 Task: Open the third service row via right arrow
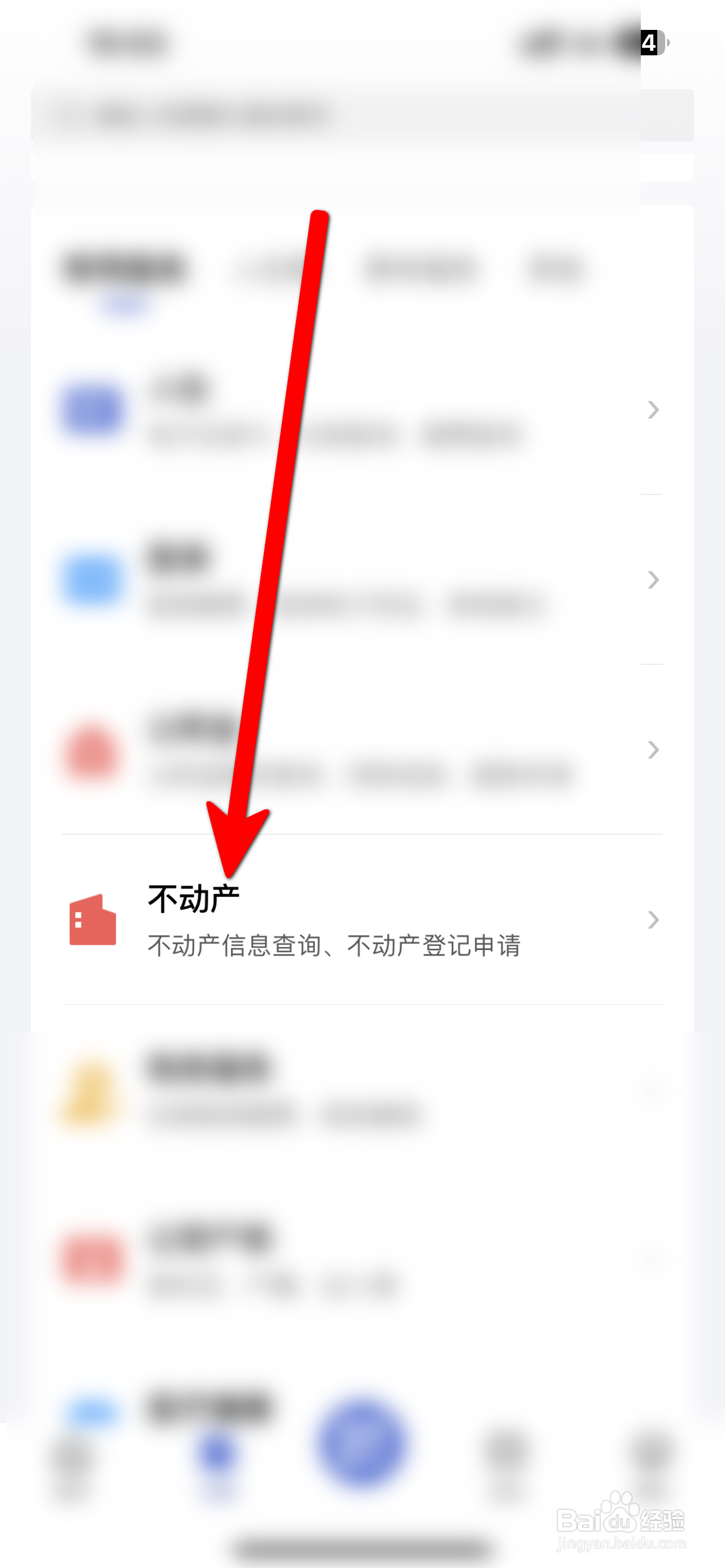(653, 751)
